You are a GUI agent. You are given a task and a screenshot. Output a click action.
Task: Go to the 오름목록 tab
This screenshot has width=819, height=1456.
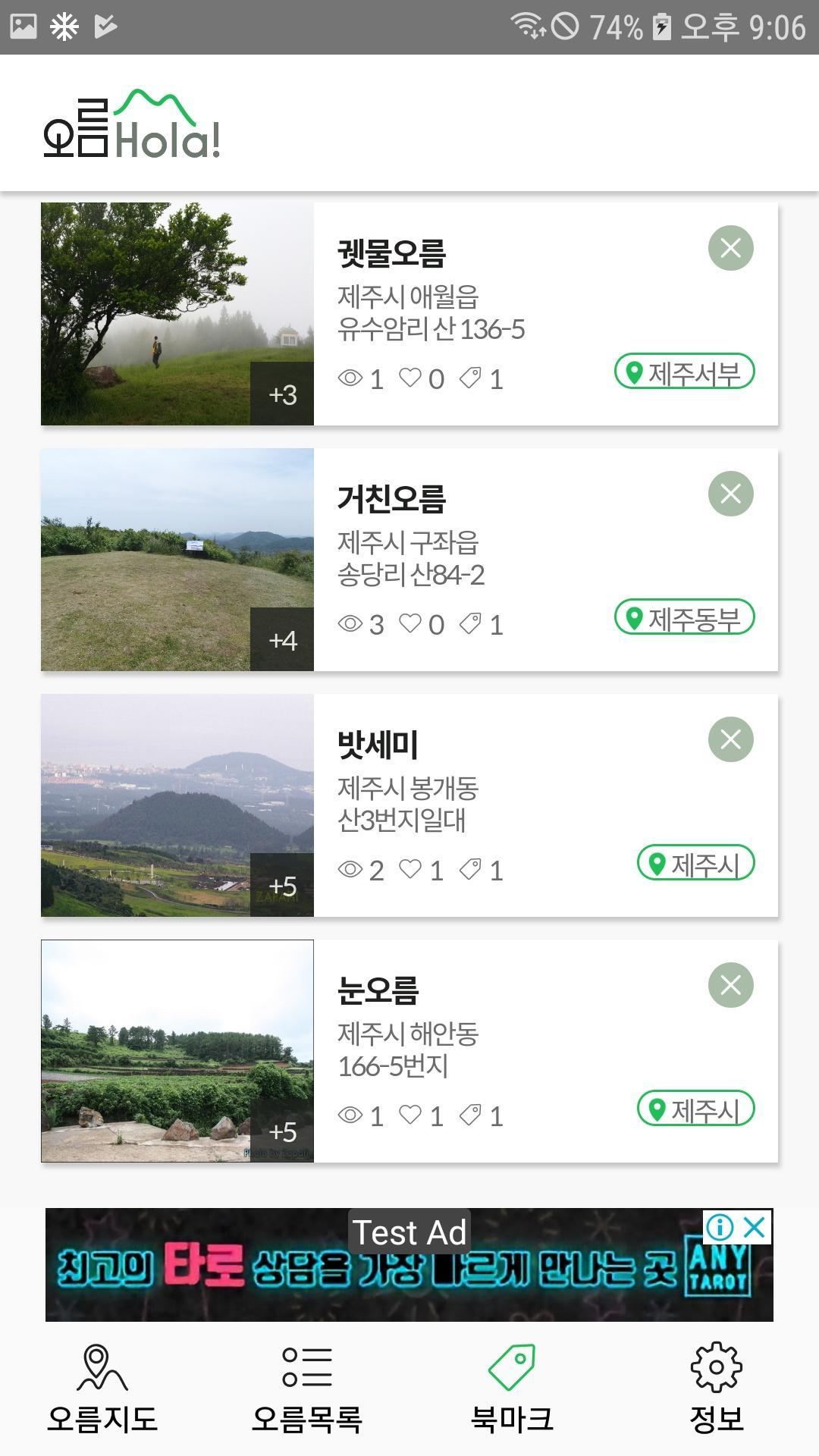pyautogui.click(x=307, y=1389)
